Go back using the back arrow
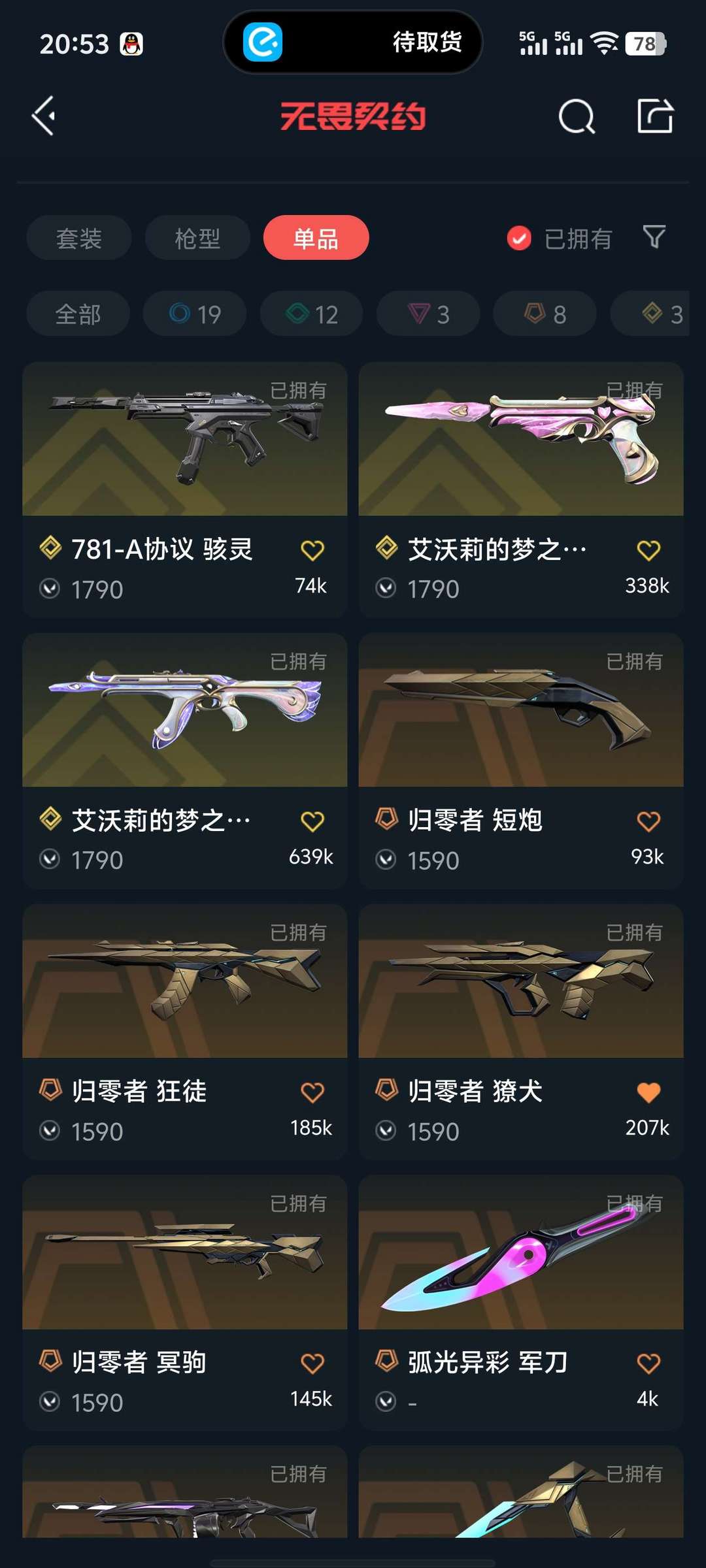This screenshot has height=1568, width=706. 44,116
